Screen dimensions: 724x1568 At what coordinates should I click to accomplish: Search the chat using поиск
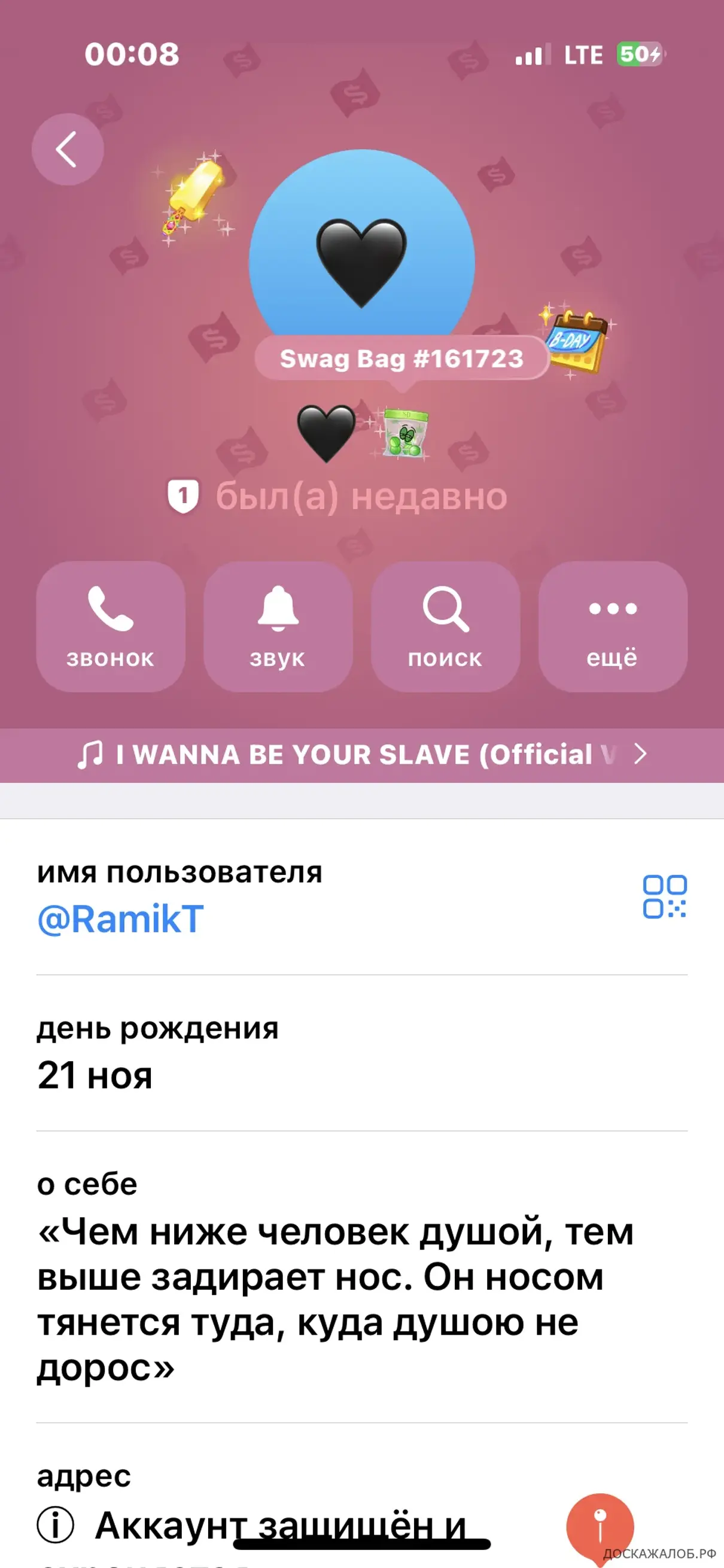[x=445, y=627]
